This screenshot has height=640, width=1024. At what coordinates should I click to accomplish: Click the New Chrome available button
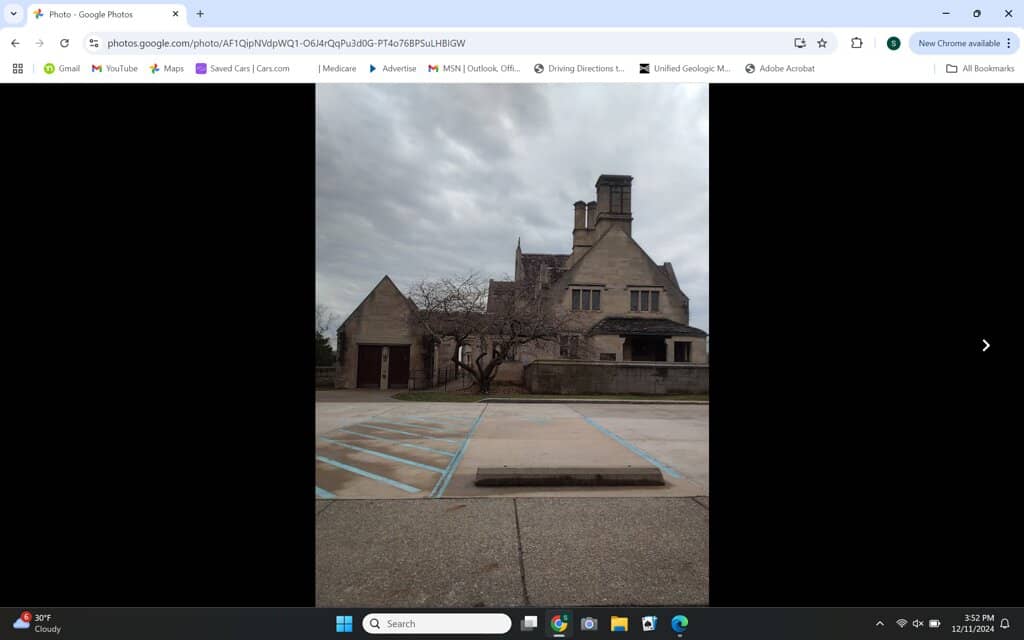[958, 43]
